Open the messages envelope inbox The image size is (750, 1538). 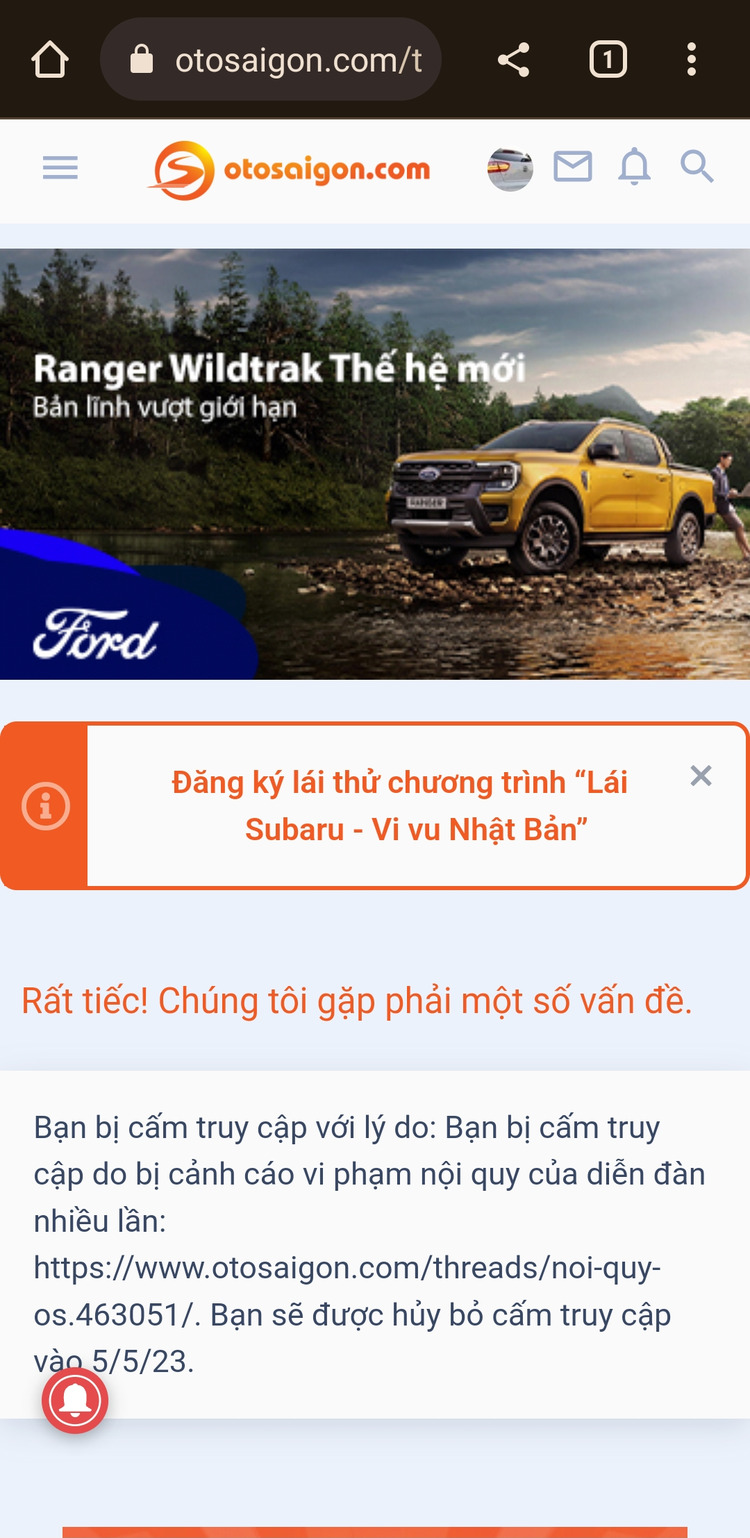click(x=572, y=167)
